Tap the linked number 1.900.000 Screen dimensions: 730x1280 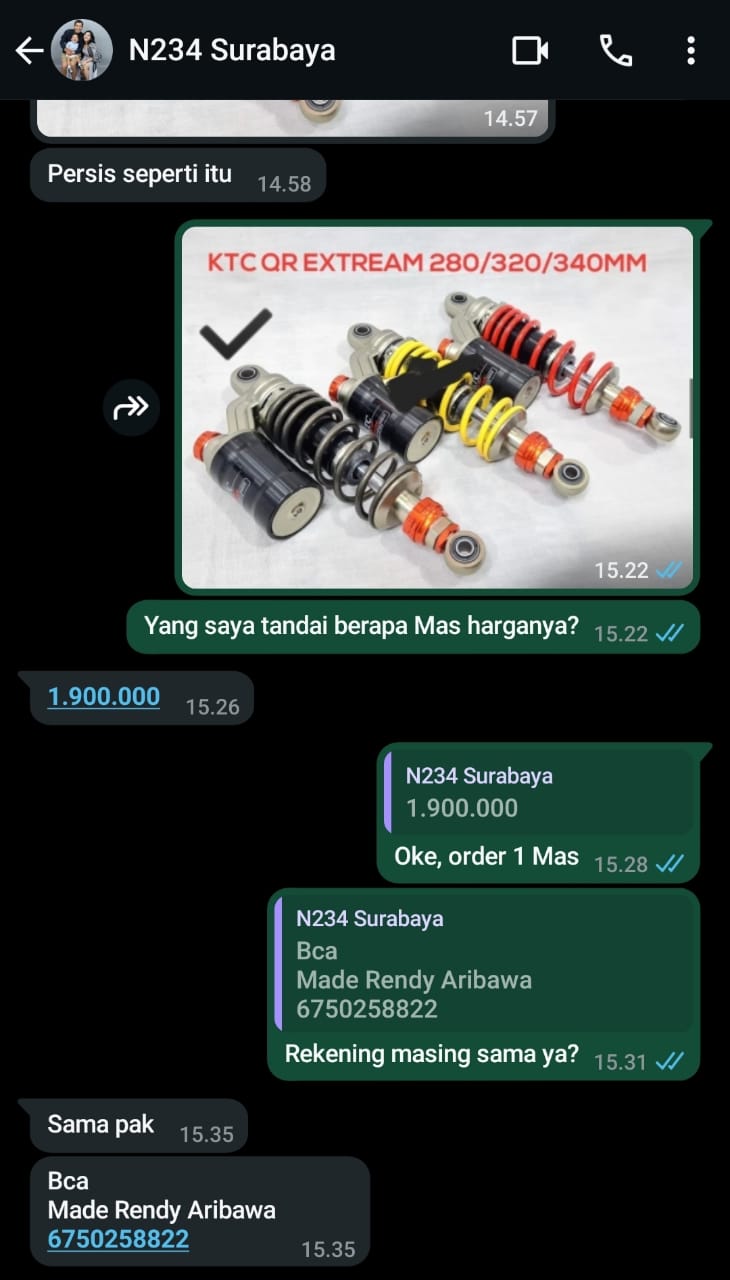click(104, 696)
